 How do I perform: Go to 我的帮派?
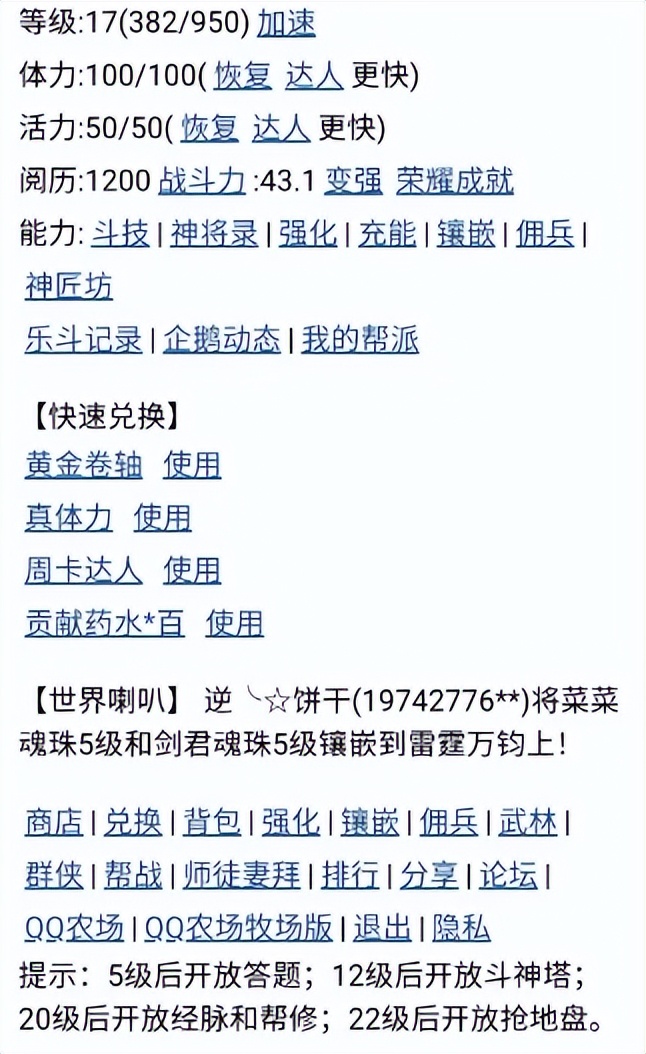[360, 340]
